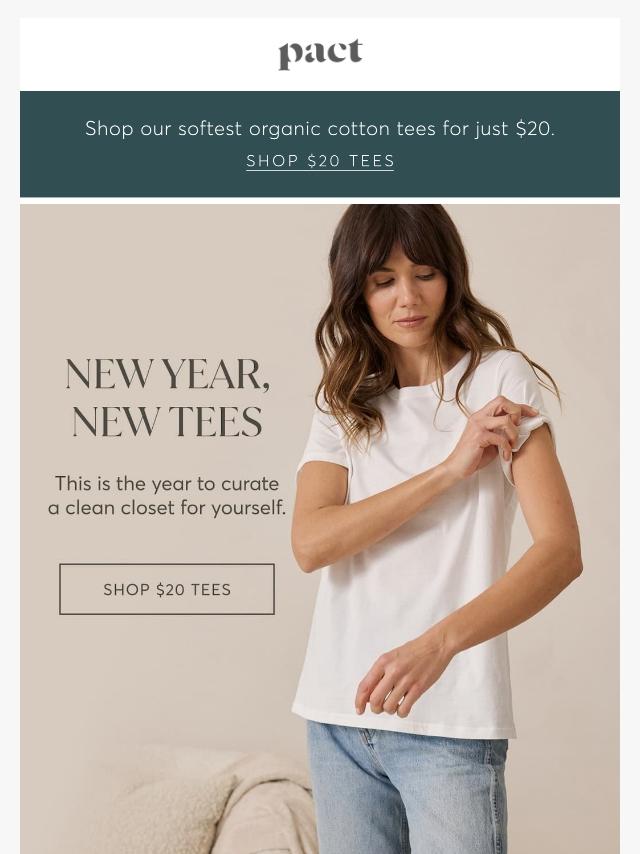Tap underlined SHOP $20 TEES link in green banner
640x854 pixels.
coord(320,161)
